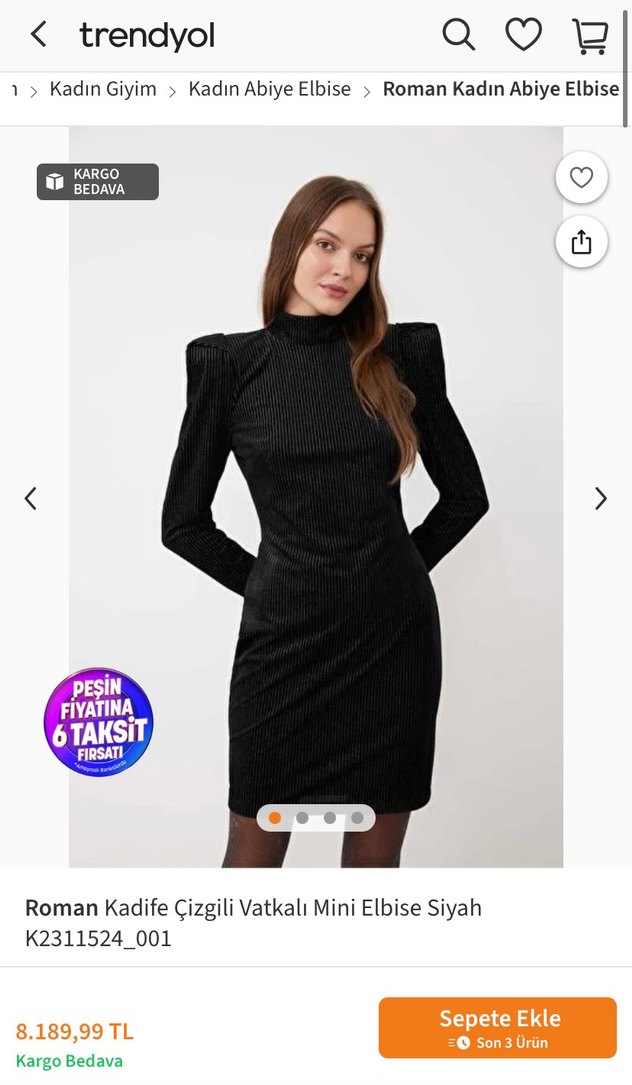This screenshot has height=1085, width=632.
Task: Show next product photo
Action: [x=600, y=498]
